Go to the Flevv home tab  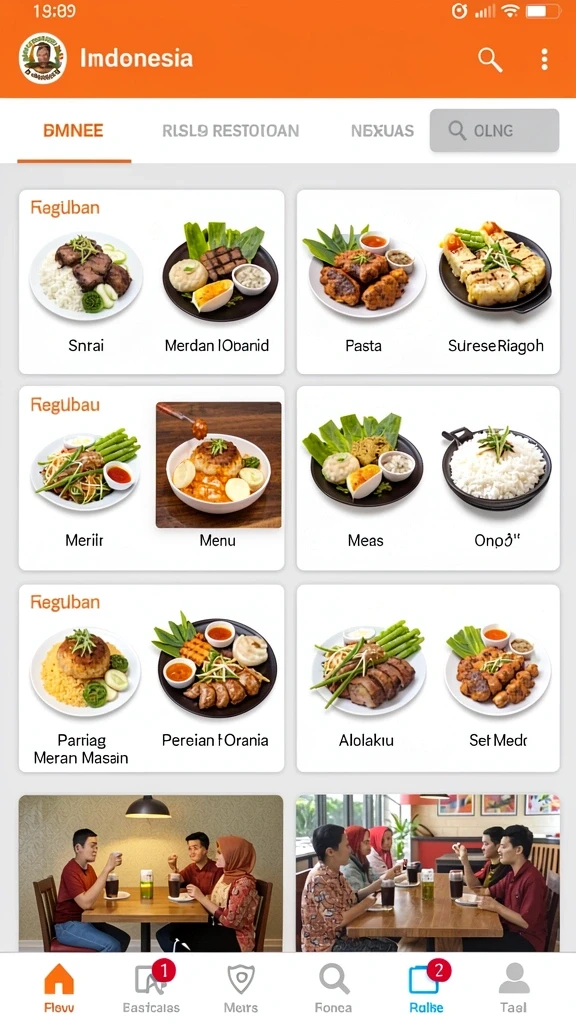pos(59,988)
